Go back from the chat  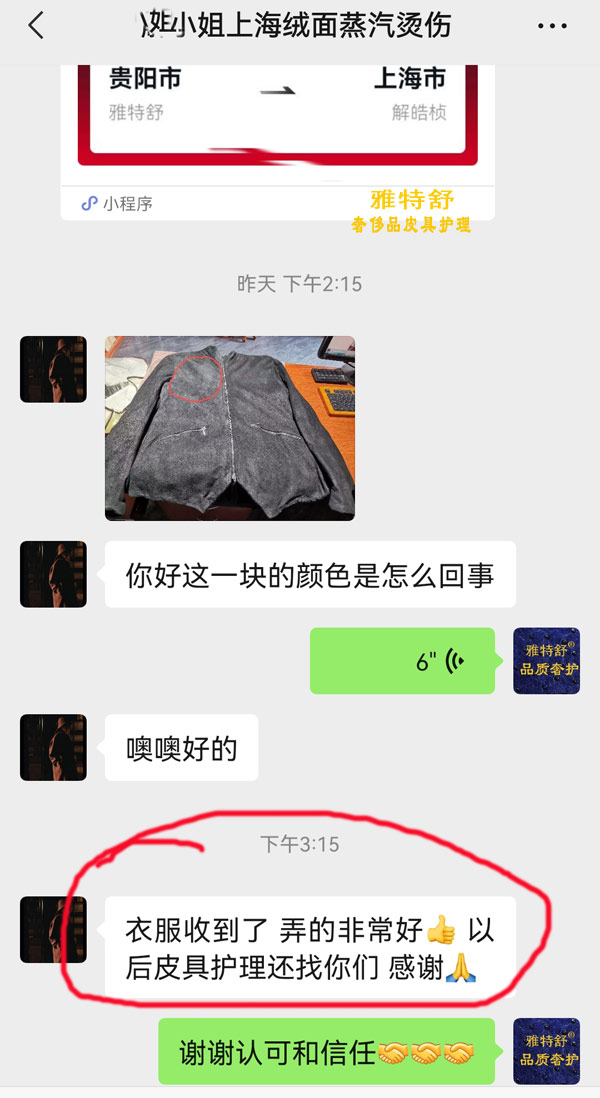36,26
